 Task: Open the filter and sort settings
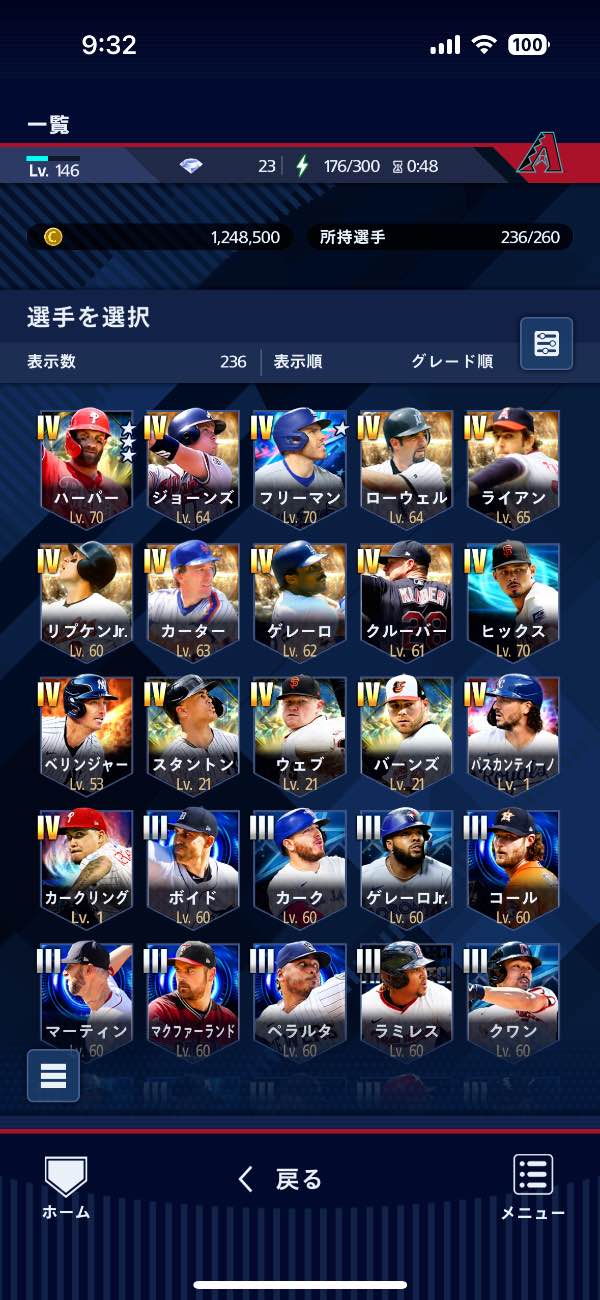click(547, 344)
